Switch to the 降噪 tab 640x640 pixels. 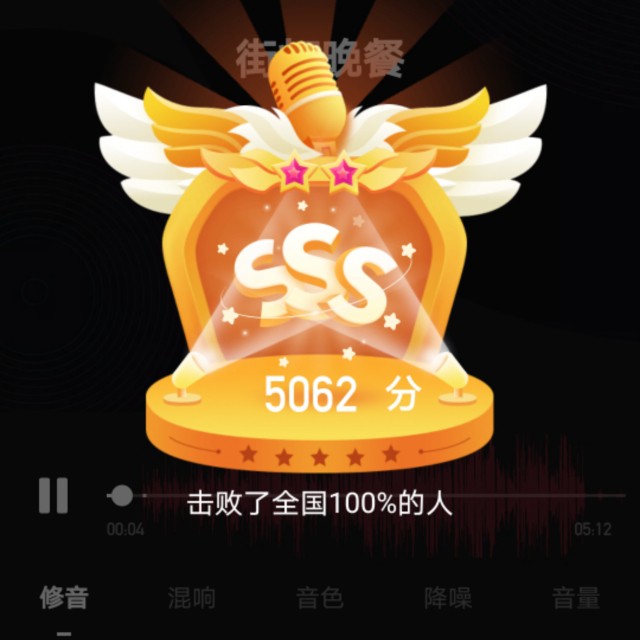click(448, 598)
